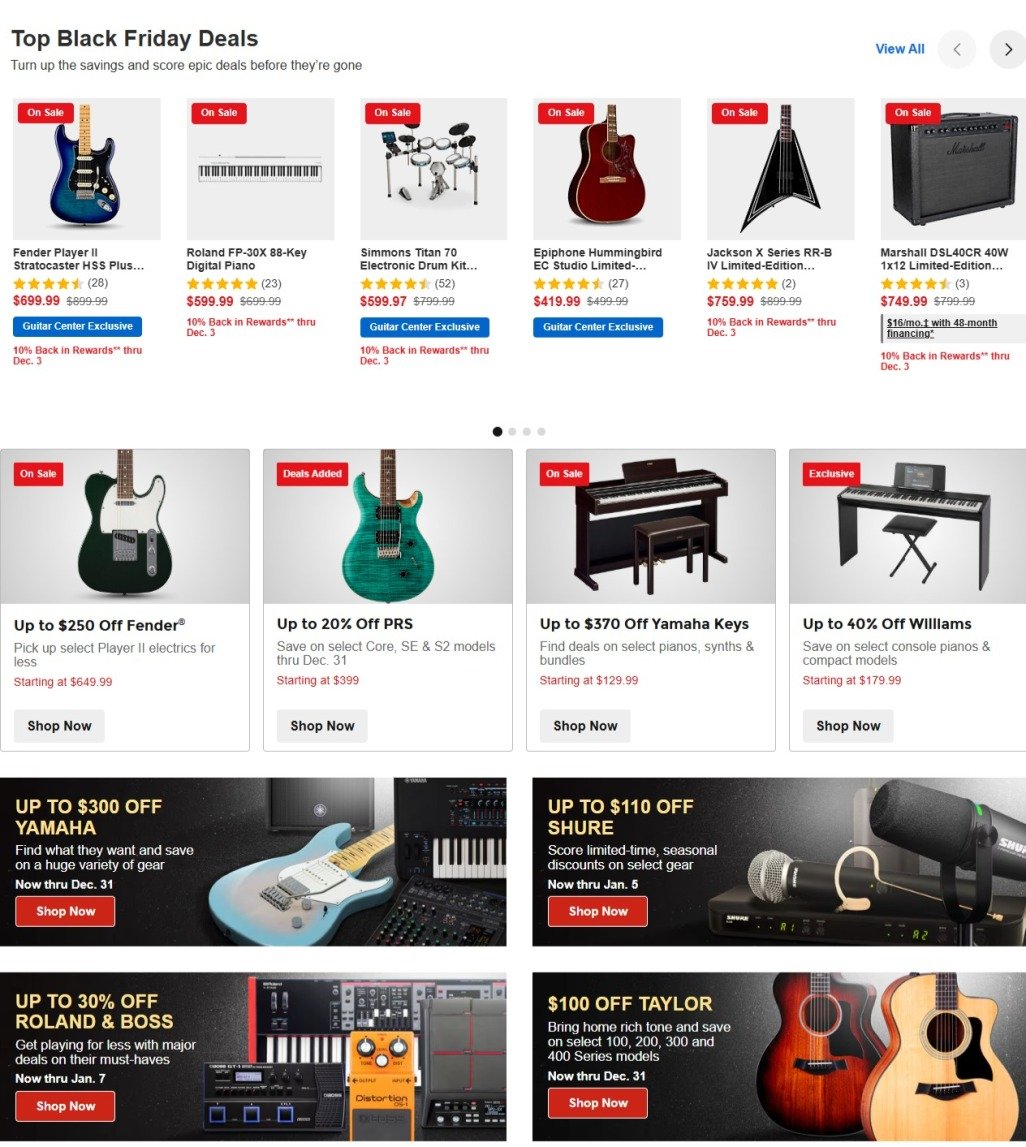Click Shop Now on the Fender $250 off card
Viewport: 1026px width, 1147px height.
(x=58, y=726)
